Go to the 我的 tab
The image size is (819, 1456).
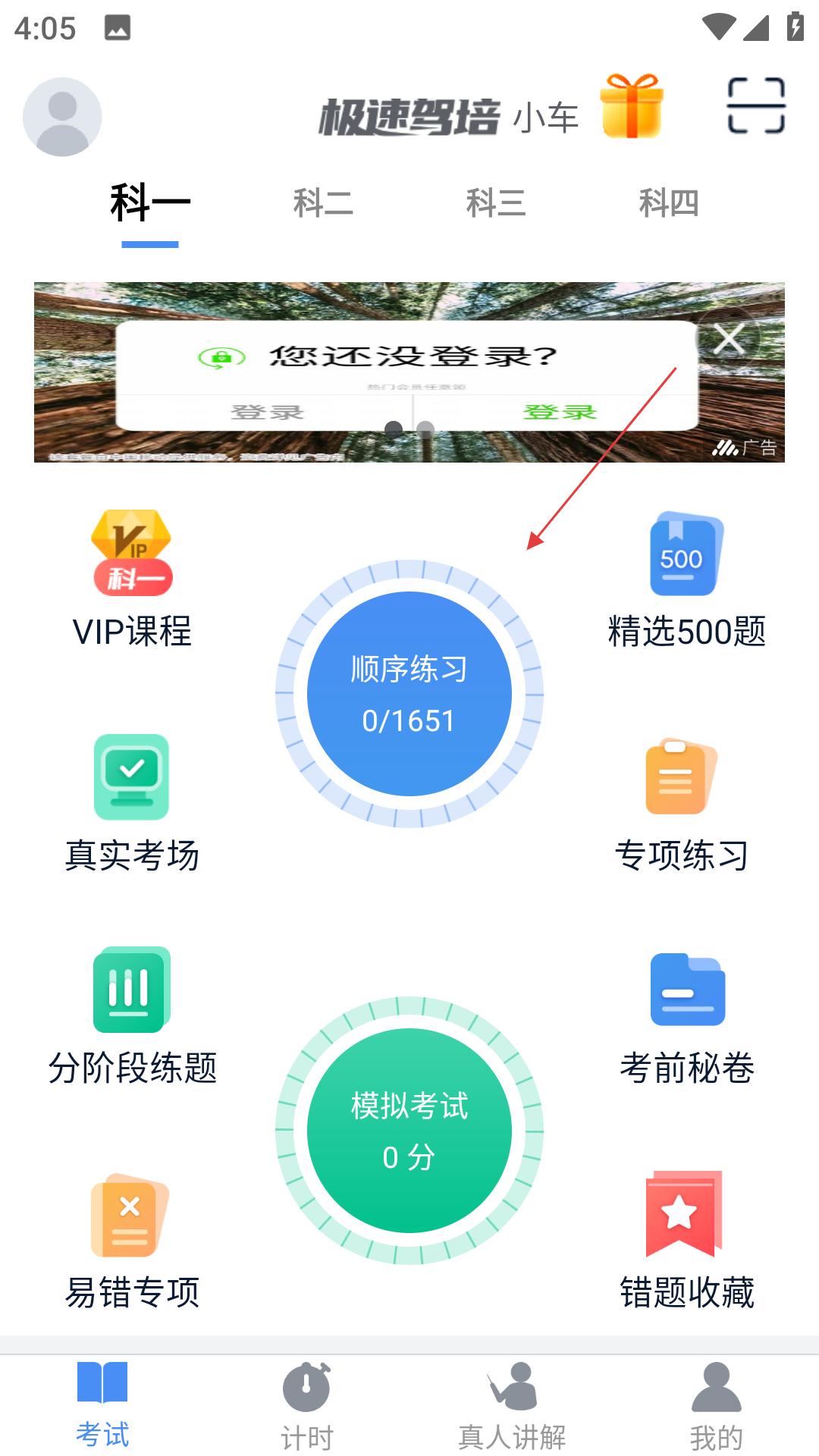click(716, 1405)
